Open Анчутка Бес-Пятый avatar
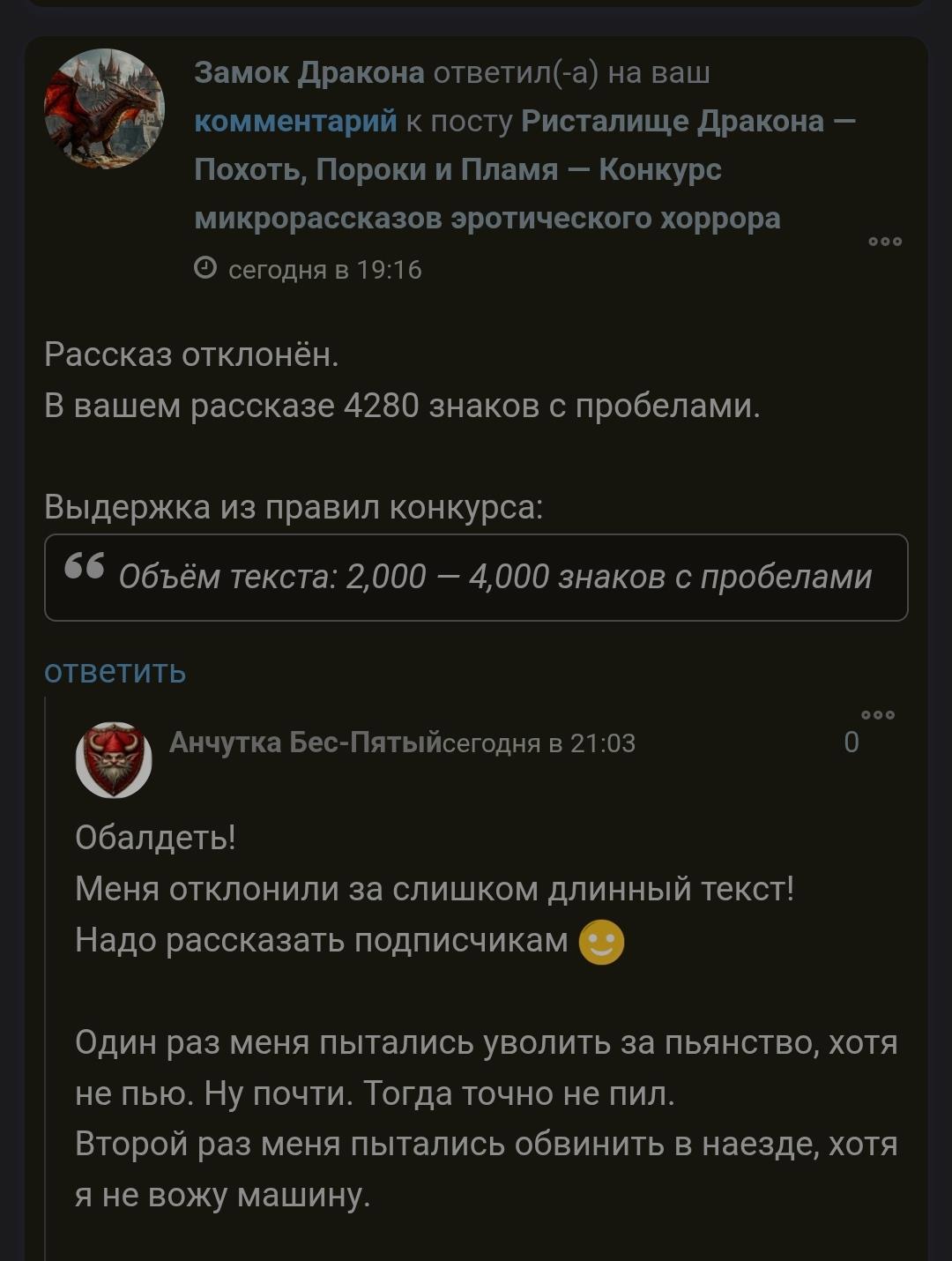This screenshot has width=952, height=1261. pos(114,759)
